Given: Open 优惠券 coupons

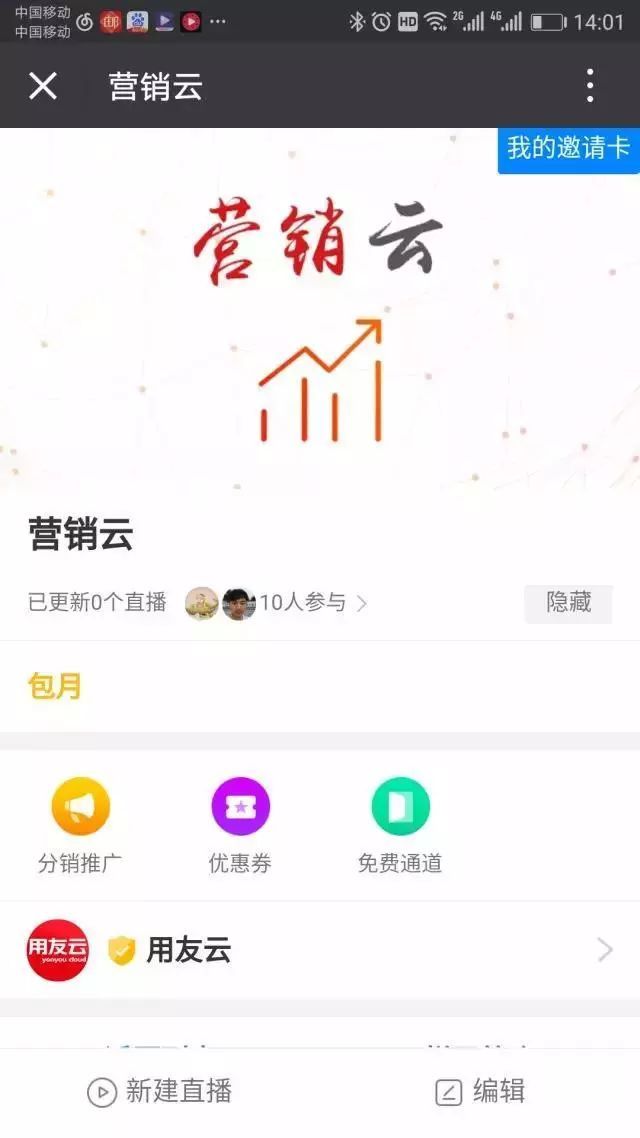Looking at the screenshot, I should [240, 826].
